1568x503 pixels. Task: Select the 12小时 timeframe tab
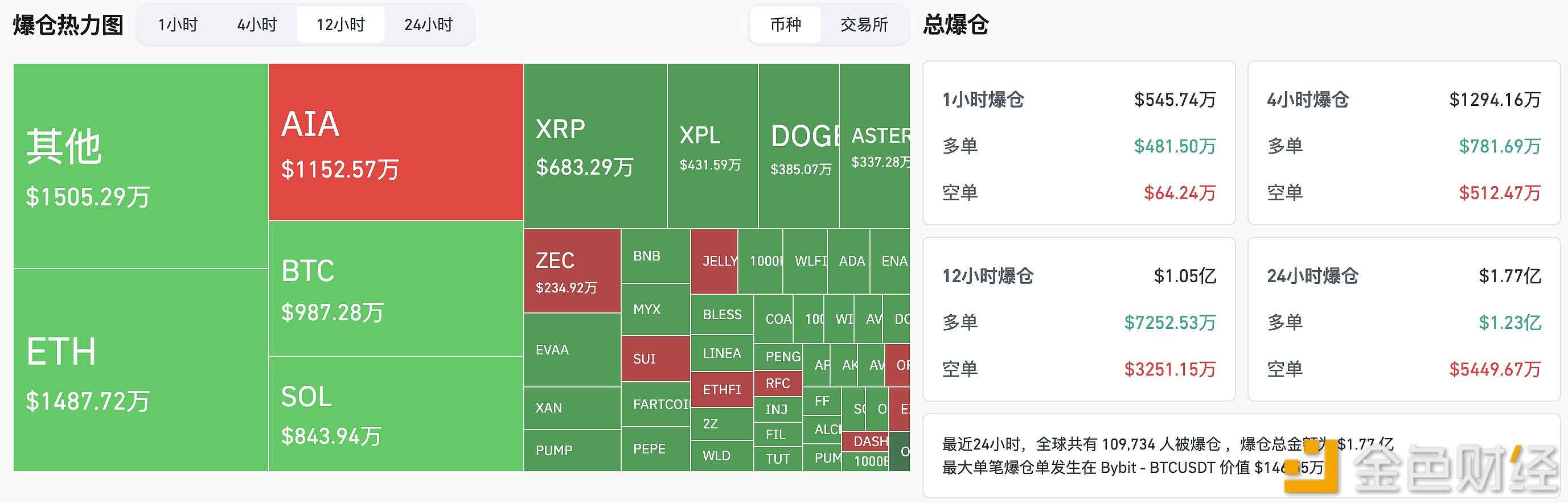click(x=340, y=25)
